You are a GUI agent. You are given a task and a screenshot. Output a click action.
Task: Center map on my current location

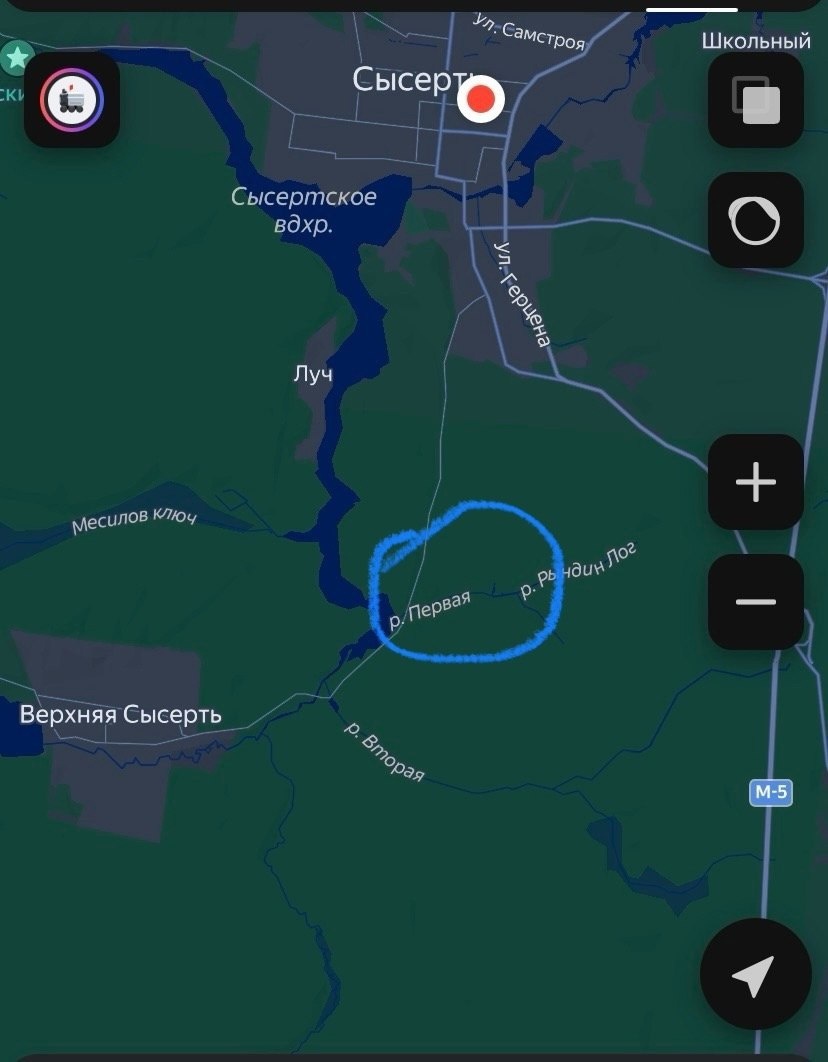[755, 975]
